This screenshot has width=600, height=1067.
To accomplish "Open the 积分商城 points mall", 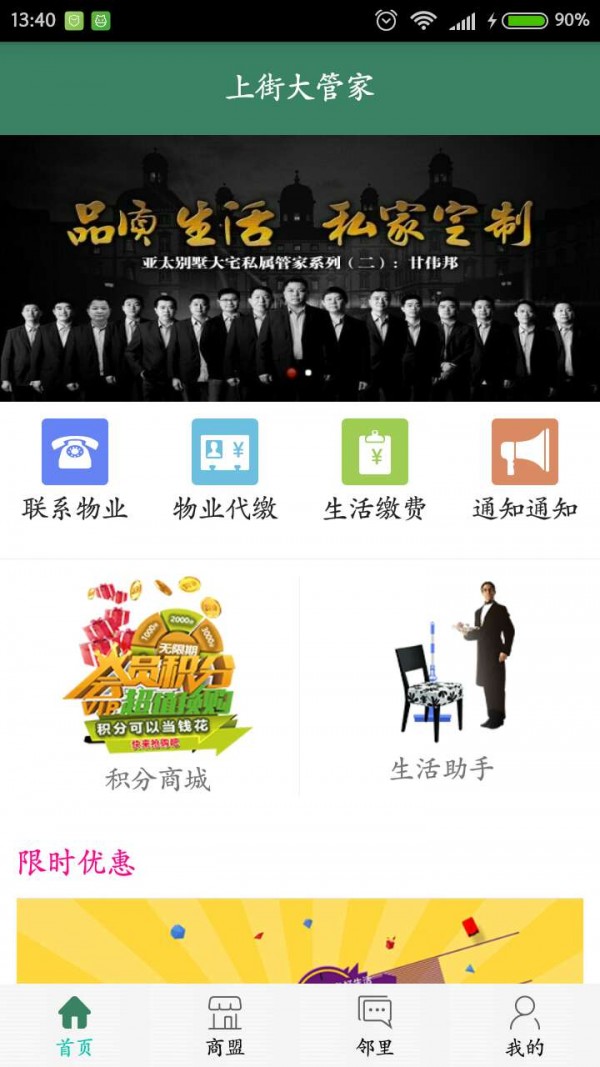I will pos(157,685).
